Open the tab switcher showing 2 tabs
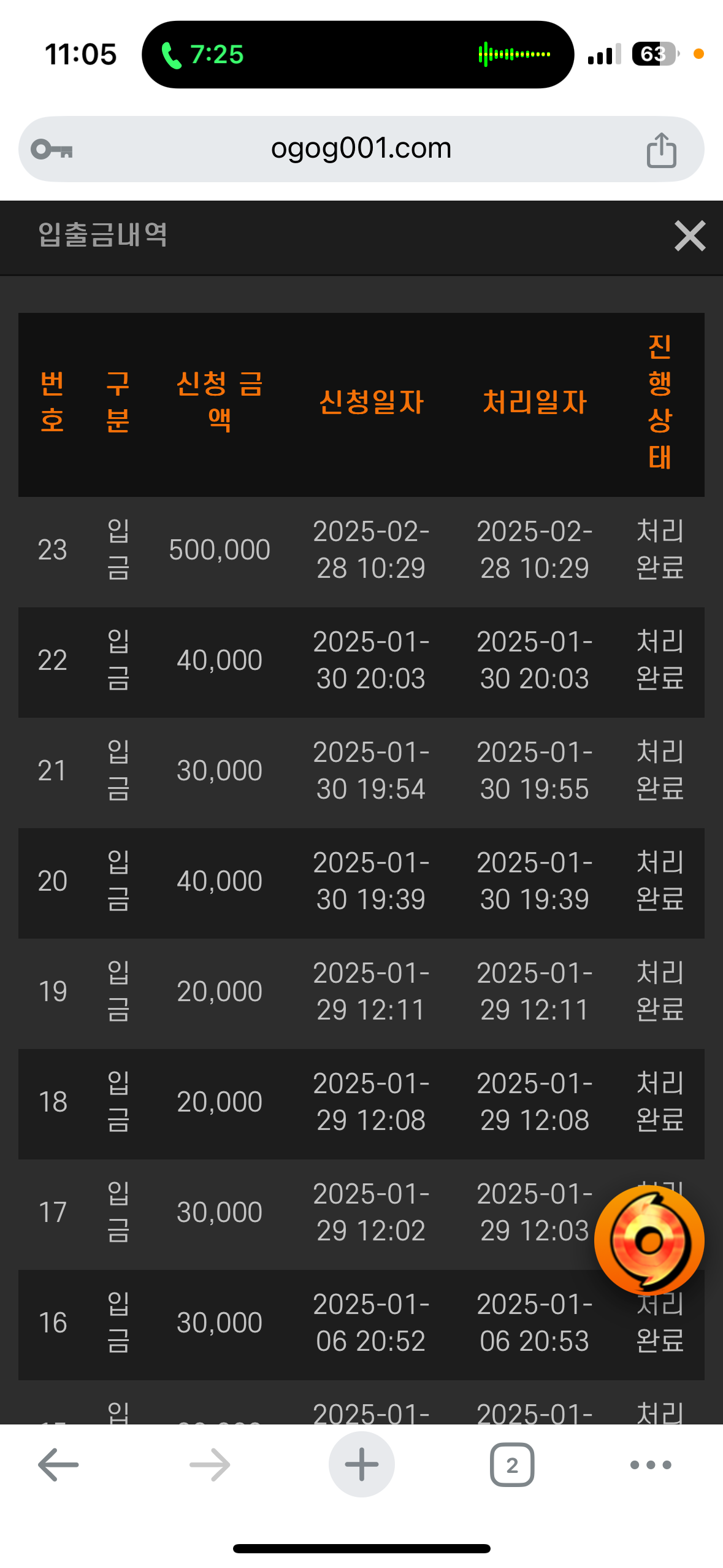The width and height of the screenshot is (723, 1568). coord(512,1465)
